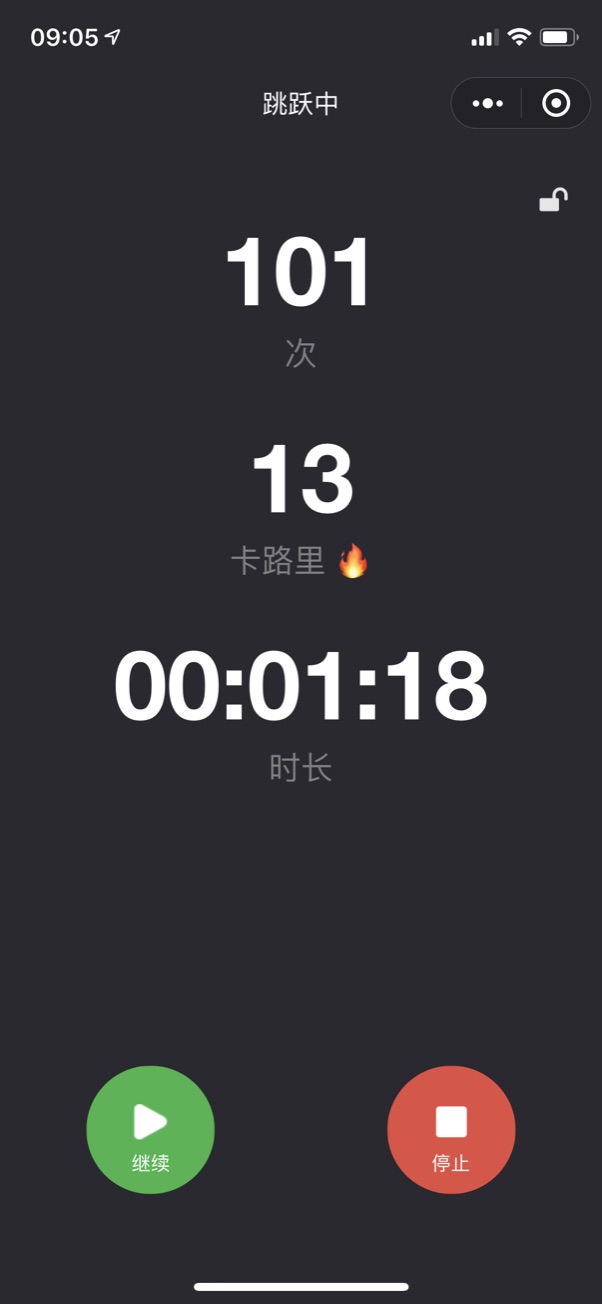This screenshot has height=1304, width=602.
Task: Resume the workout with the 继续 button
Action: 151,1130
